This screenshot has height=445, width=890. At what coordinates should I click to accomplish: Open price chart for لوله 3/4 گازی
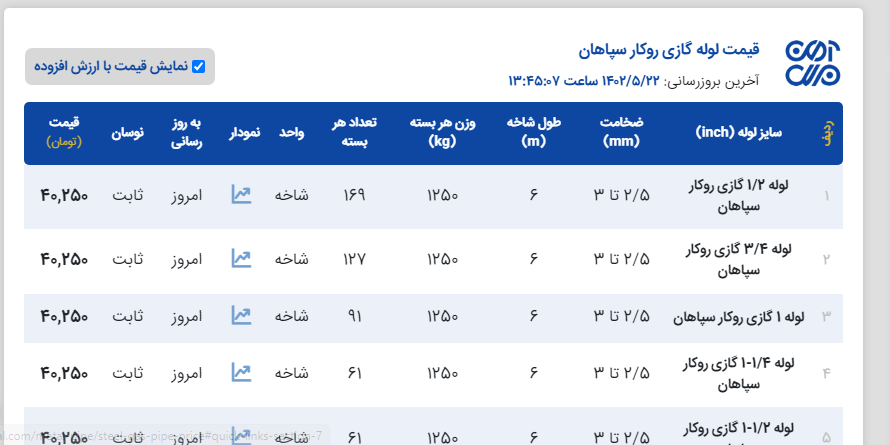(x=241, y=258)
